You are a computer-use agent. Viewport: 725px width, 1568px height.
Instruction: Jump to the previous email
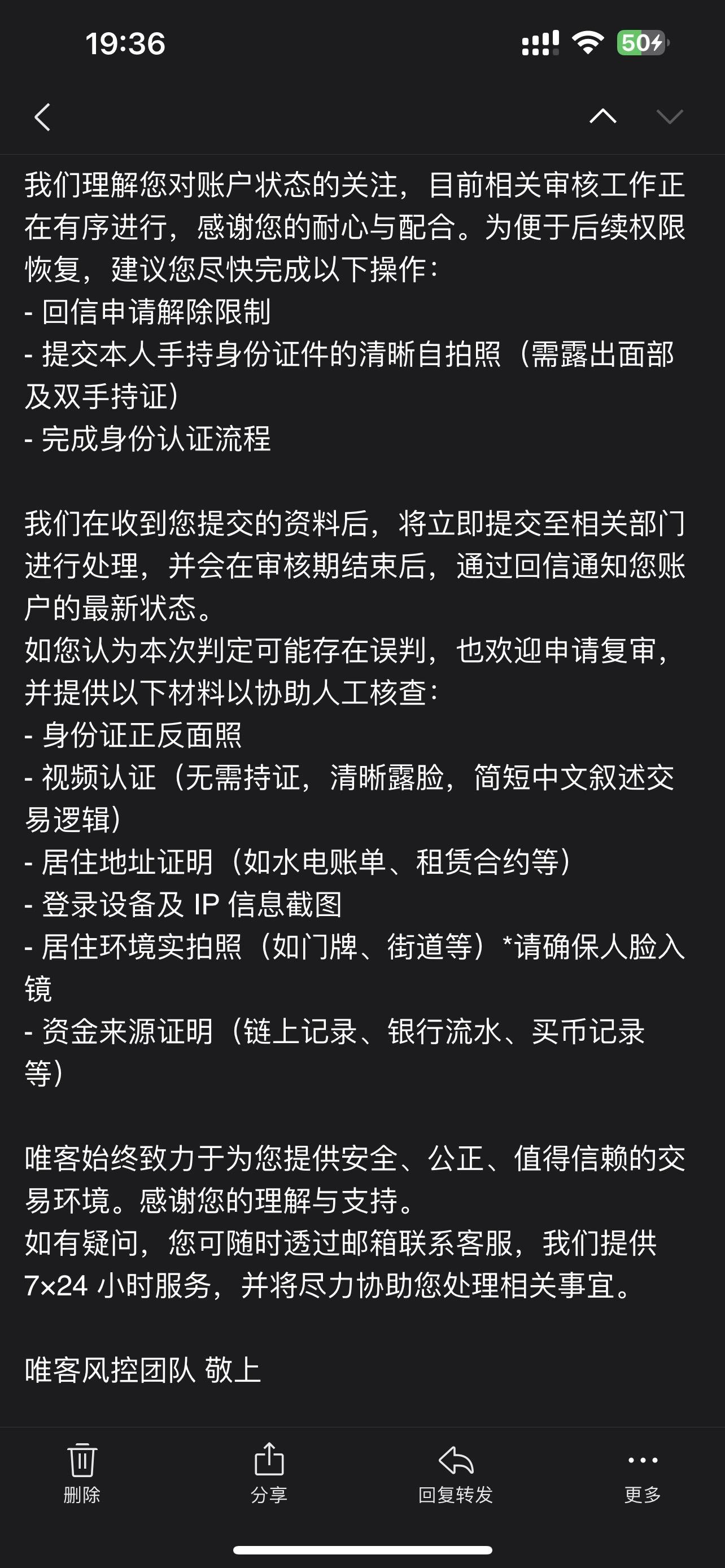602,116
